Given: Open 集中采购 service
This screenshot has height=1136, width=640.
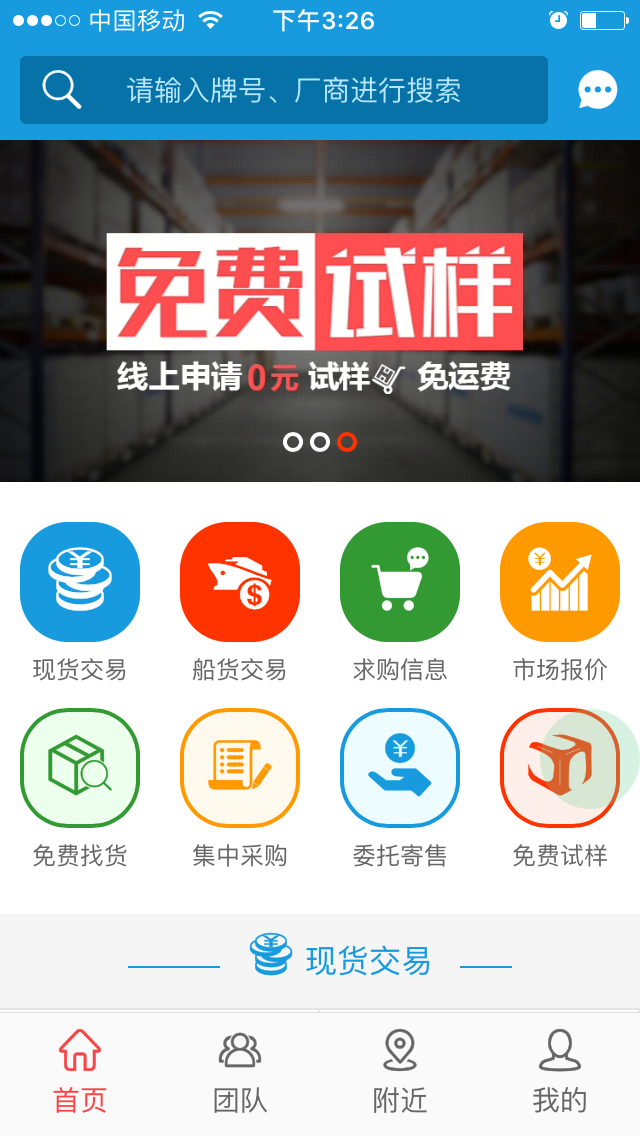Looking at the screenshot, I should [x=240, y=768].
